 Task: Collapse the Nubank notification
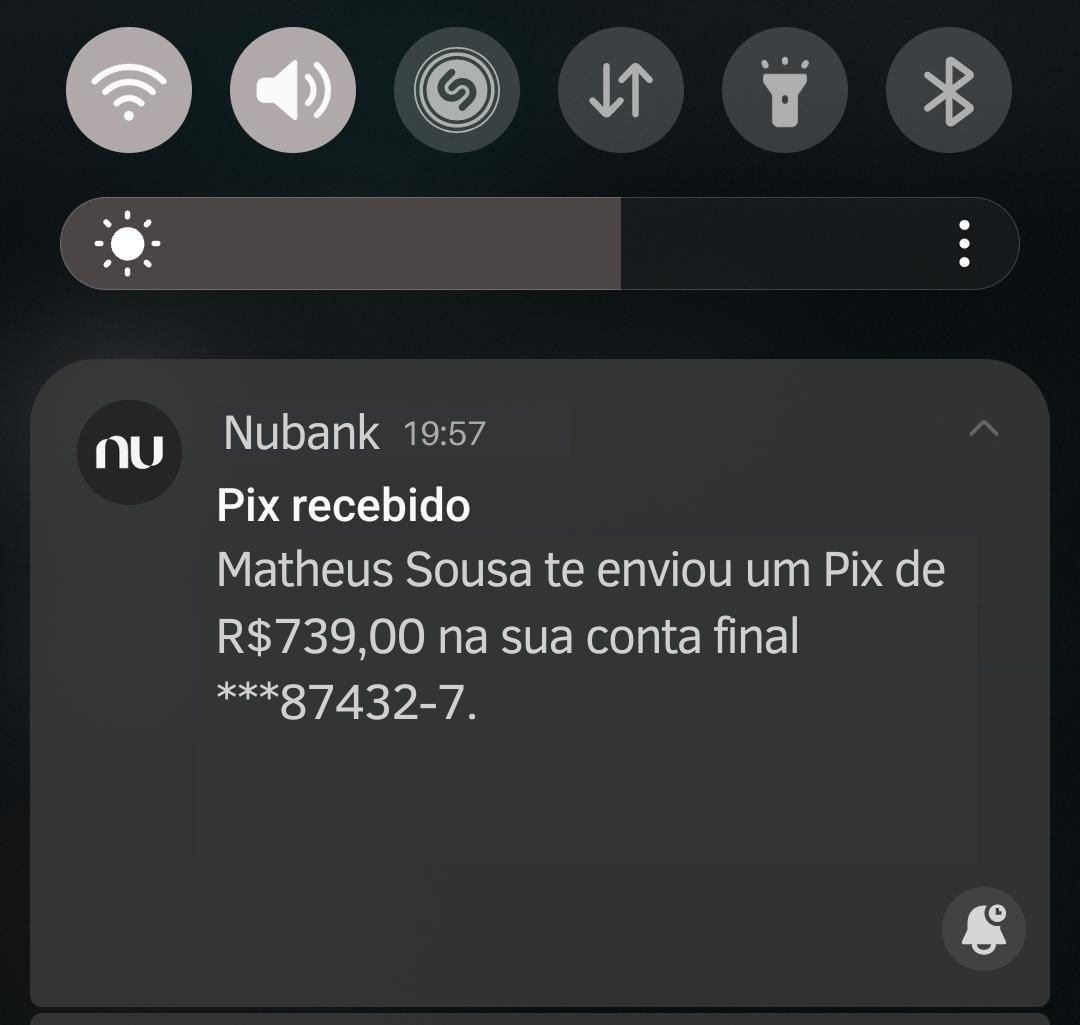(x=984, y=429)
